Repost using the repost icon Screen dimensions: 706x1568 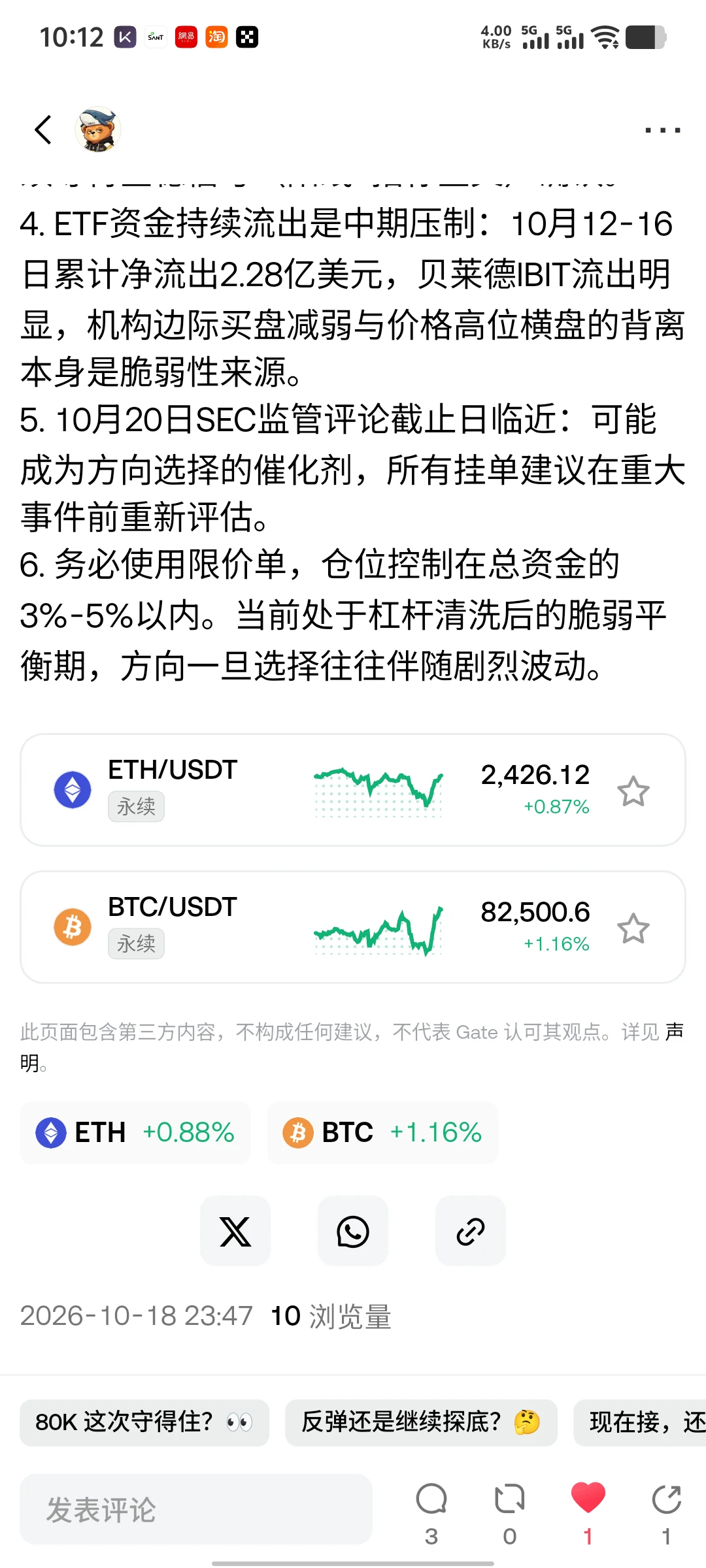tap(510, 1514)
